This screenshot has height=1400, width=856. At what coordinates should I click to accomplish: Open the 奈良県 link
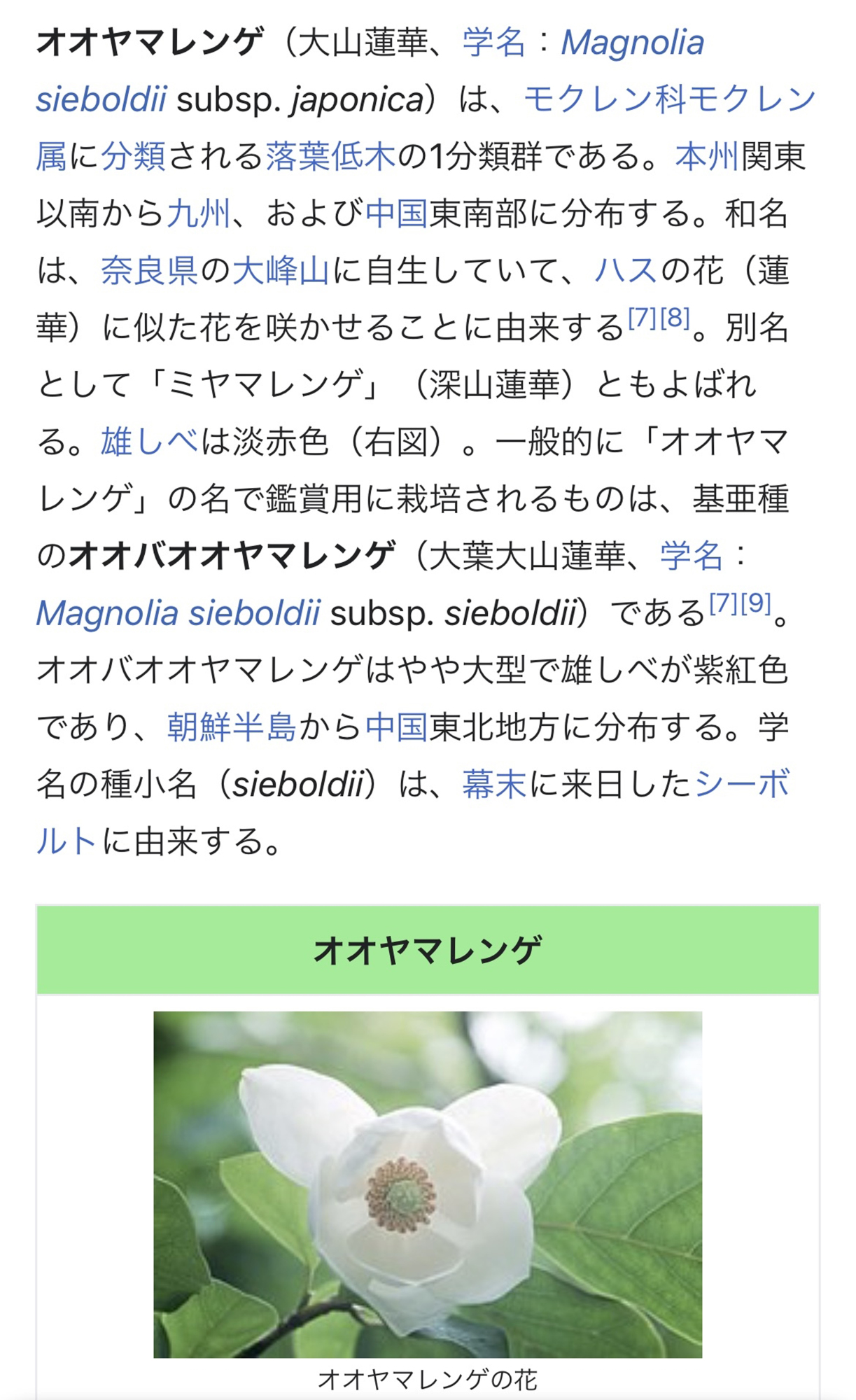(x=149, y=270)
